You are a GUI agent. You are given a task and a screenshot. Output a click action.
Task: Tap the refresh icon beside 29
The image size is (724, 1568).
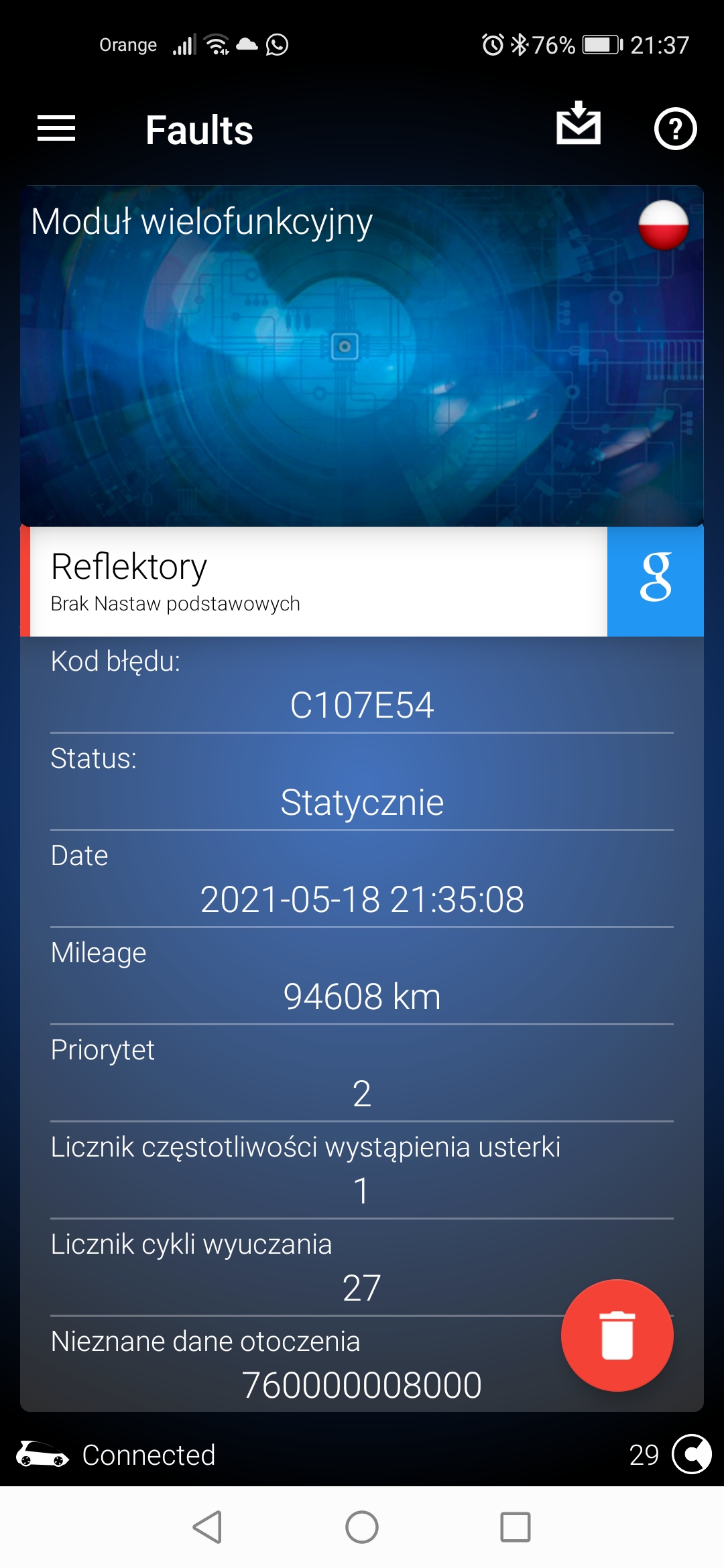[691, 1454]
